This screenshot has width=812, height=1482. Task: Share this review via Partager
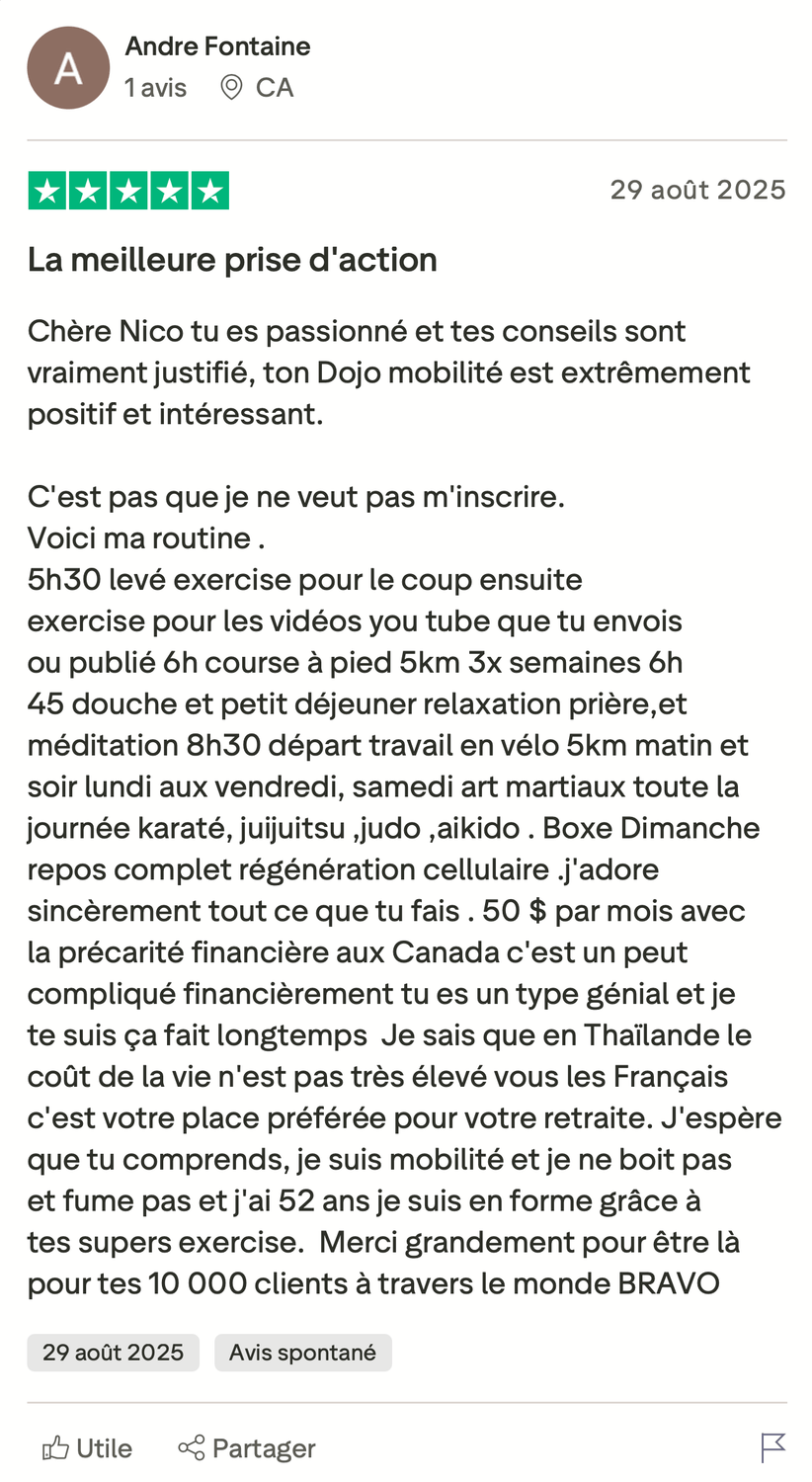pos(247,1448)
